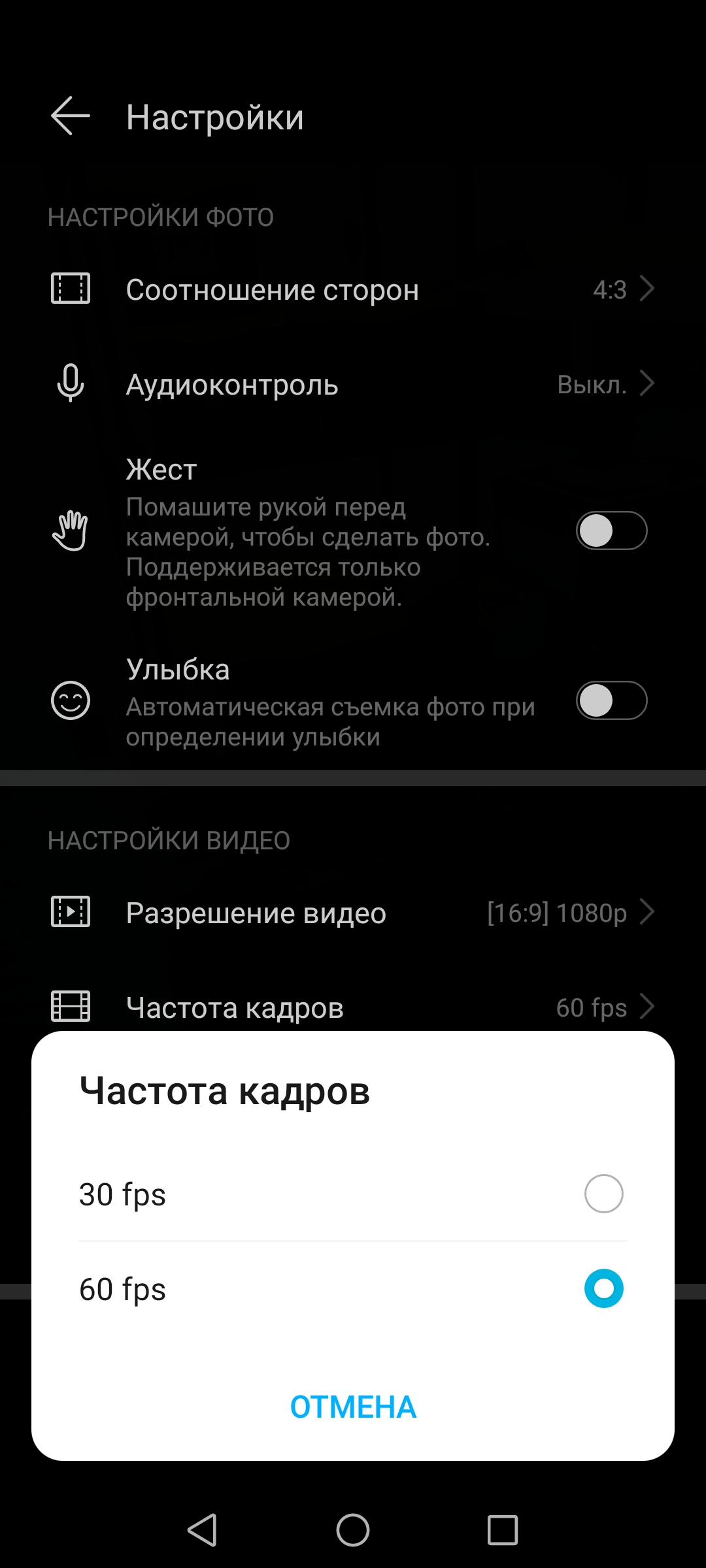Tap ОТМЕНА to cancel the dialog
Viewport: 706px width, 1568px height.
pyautogui.click(x=352, y=1407)
